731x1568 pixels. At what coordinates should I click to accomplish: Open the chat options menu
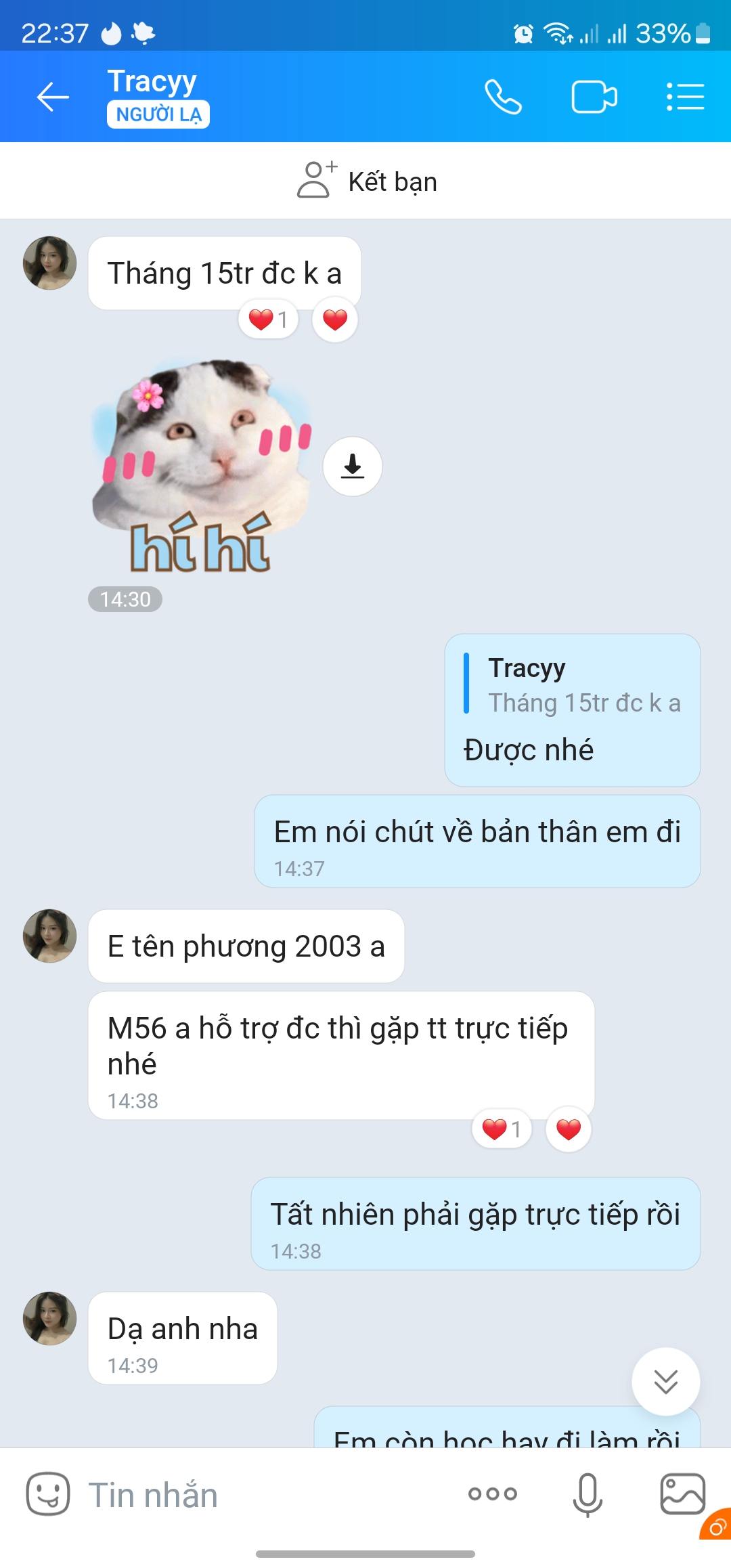click(x=685, y=97)
